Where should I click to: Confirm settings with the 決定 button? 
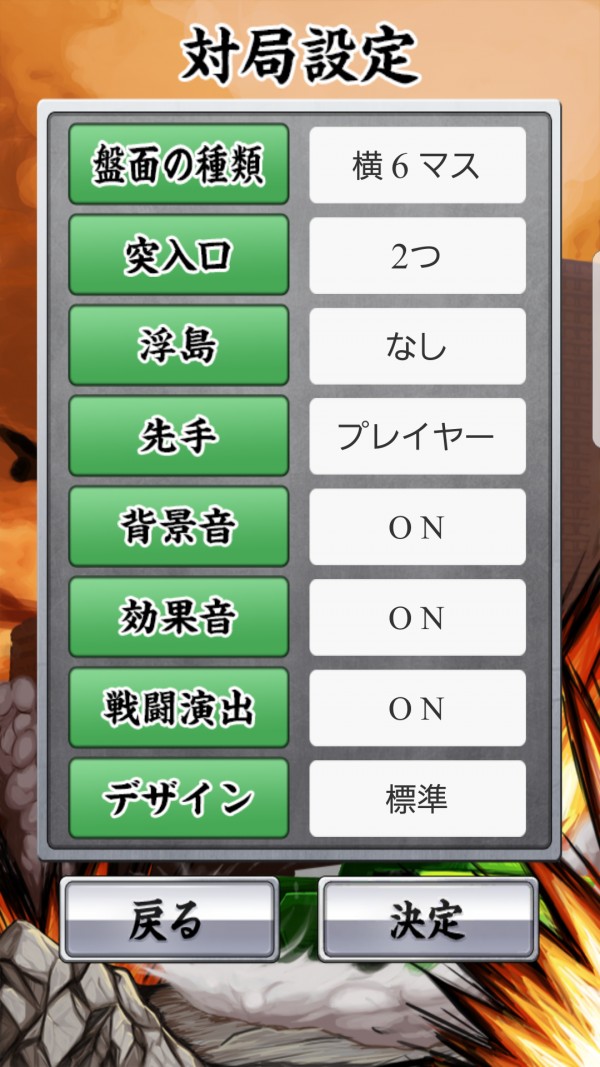pos(428,919)
